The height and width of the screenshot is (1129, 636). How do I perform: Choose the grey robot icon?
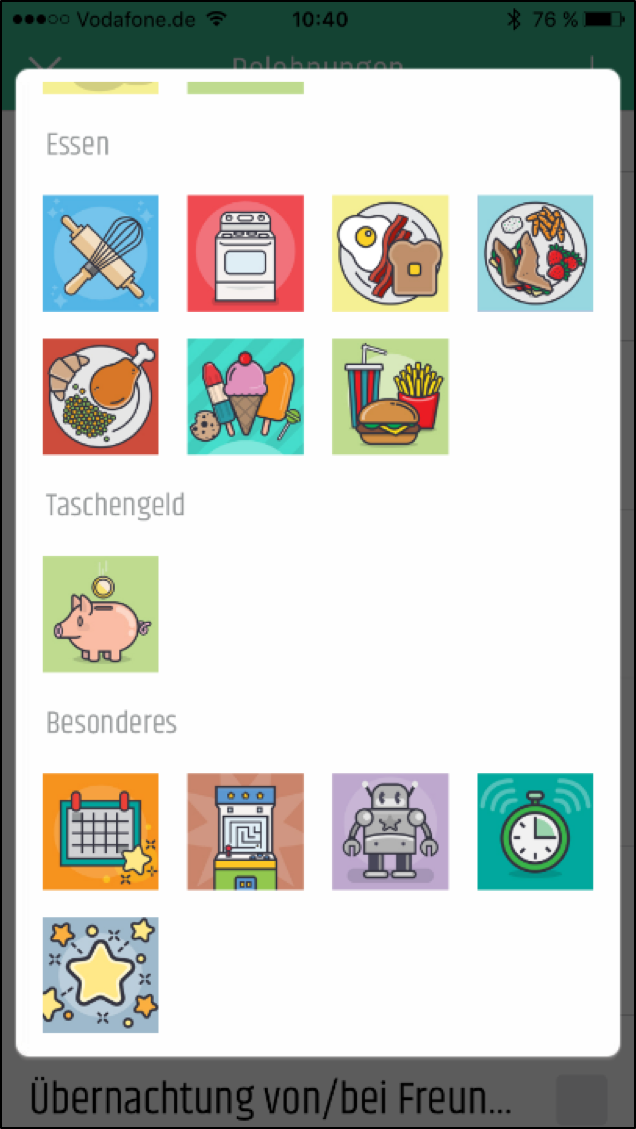(x=390, y=831)
